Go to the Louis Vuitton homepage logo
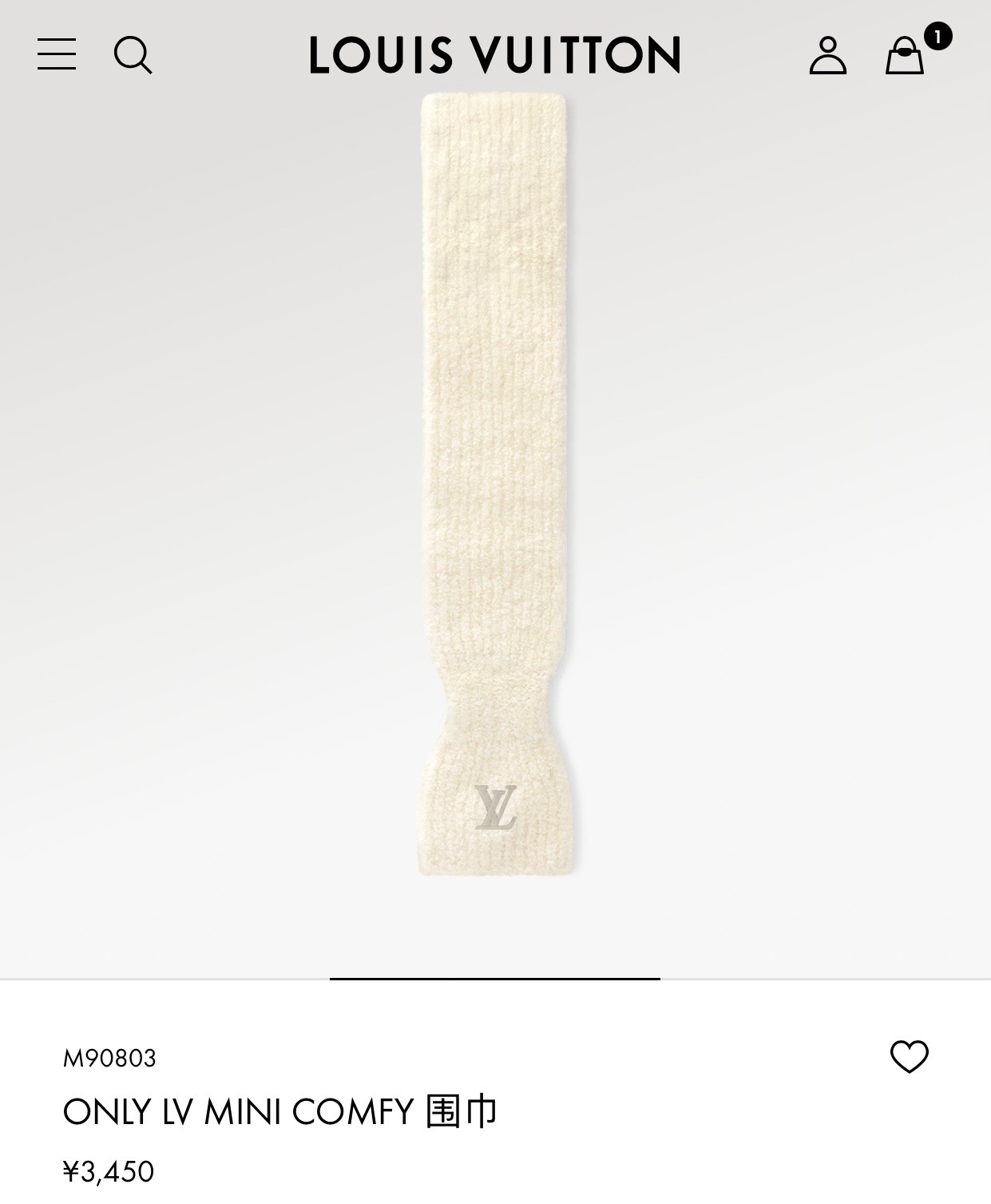Viewport: 991px width, 1204px height. [495, 55]
